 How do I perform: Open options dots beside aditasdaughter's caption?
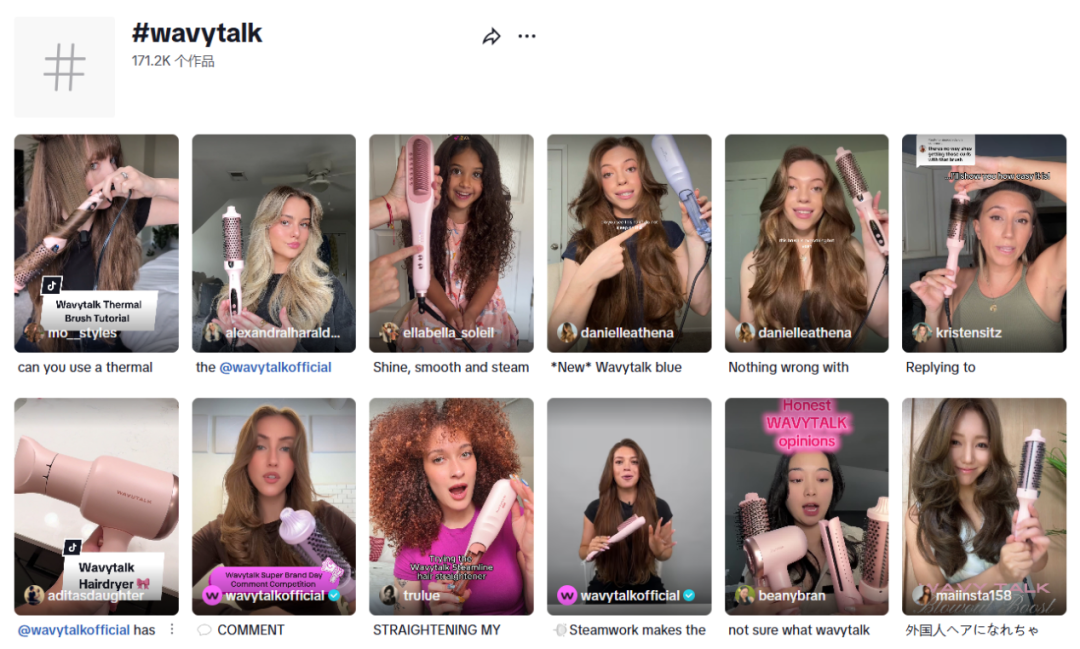coord(171,630)
